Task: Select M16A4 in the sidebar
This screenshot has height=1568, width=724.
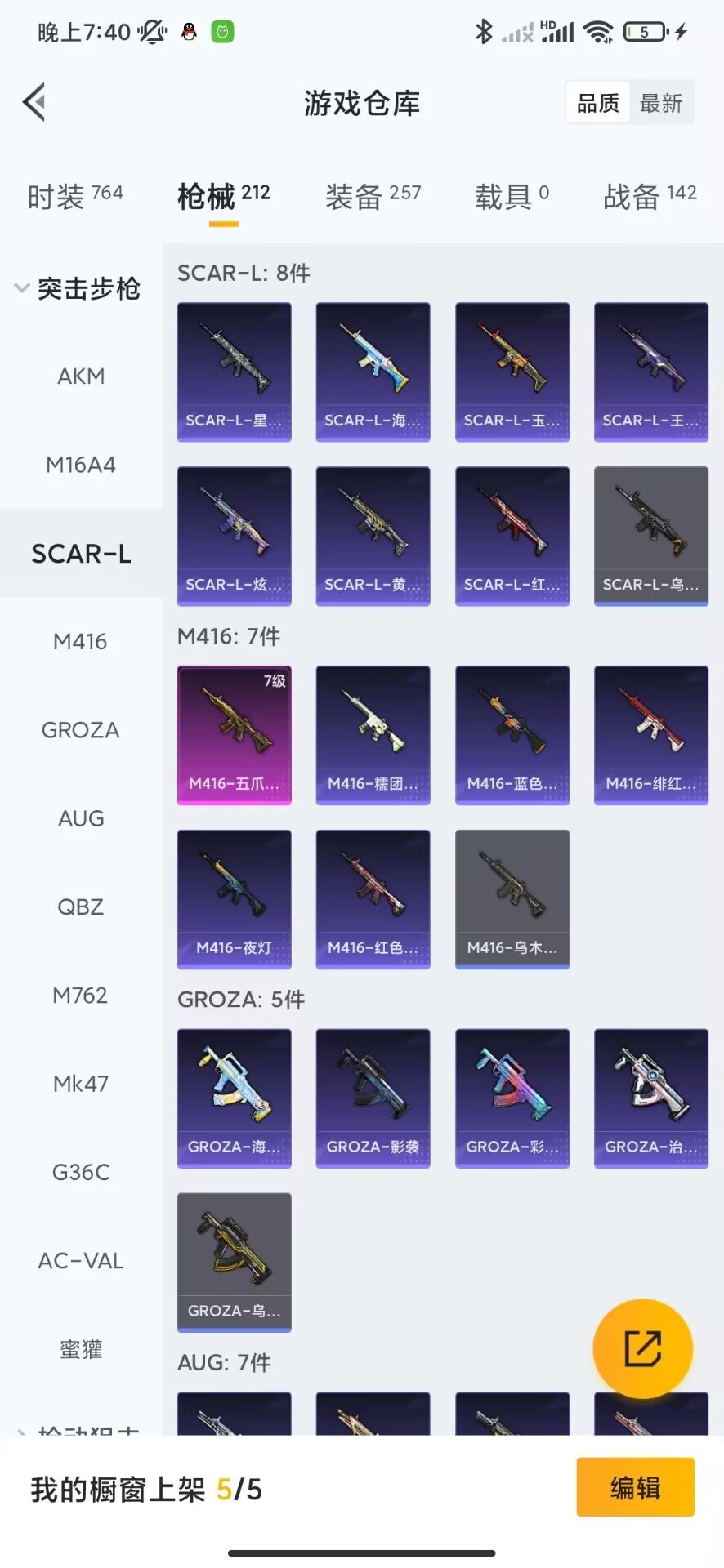Action: coord(81,465)
